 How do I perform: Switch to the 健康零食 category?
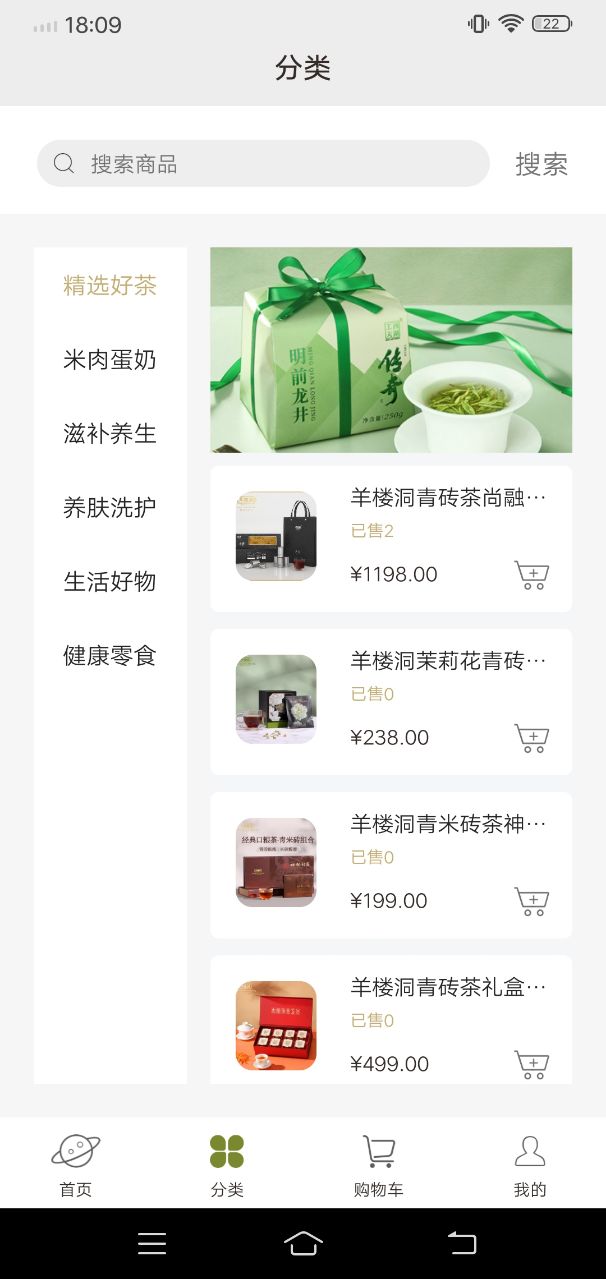(x=110, y=656)
